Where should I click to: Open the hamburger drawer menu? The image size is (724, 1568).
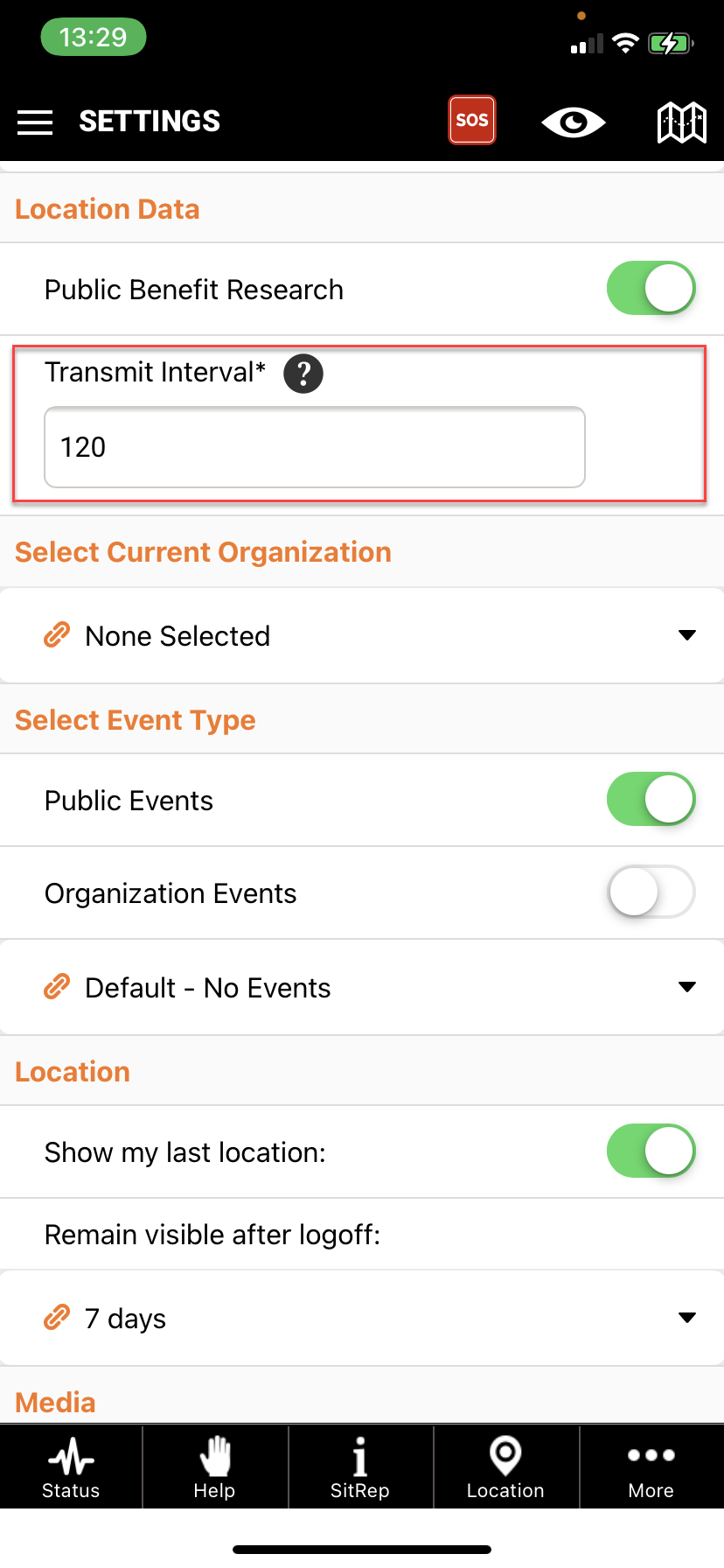[35, 122]
